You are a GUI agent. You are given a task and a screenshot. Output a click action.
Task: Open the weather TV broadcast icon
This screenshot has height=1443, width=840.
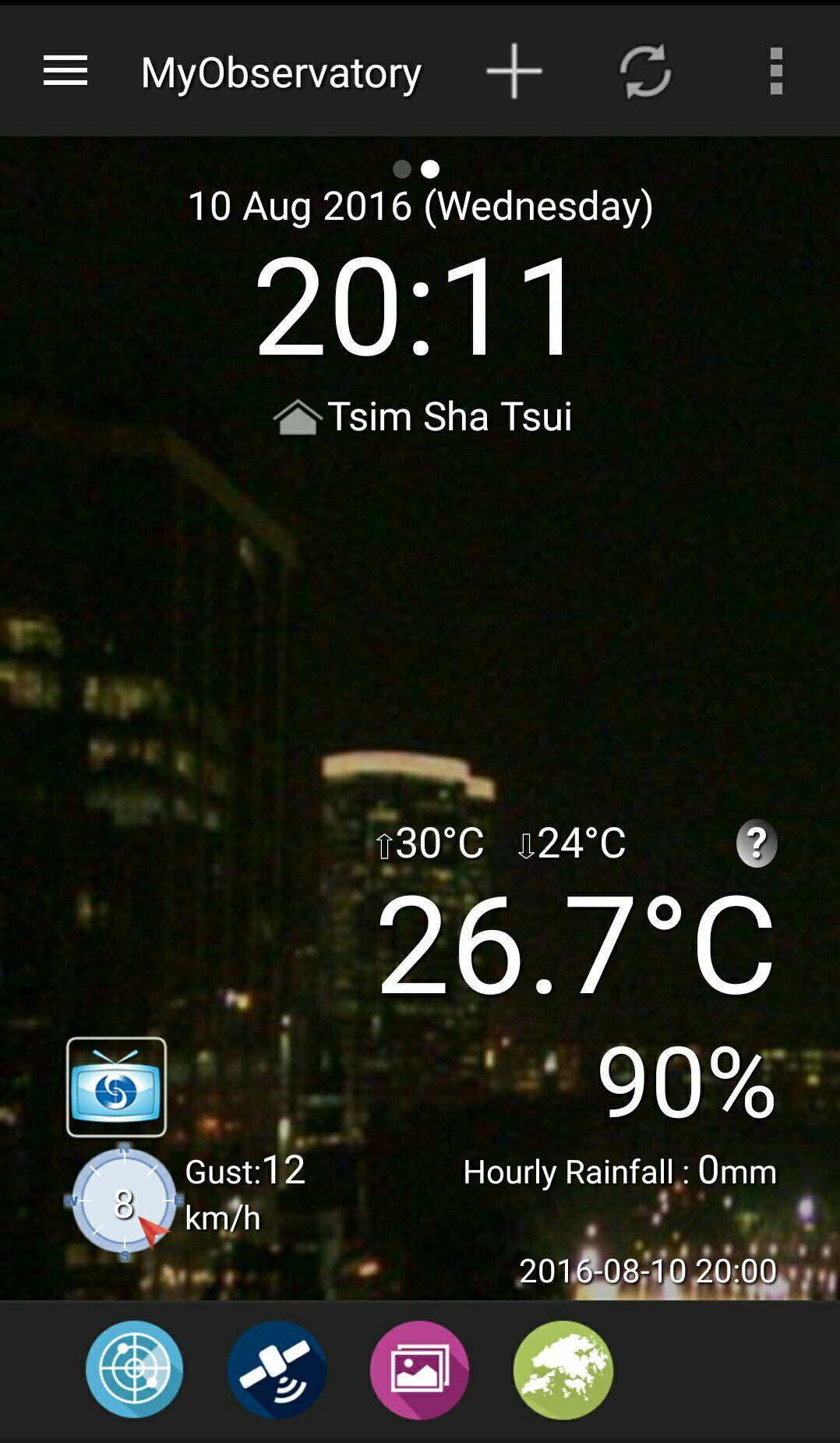pyautogui.click(x=116, y=1086)
